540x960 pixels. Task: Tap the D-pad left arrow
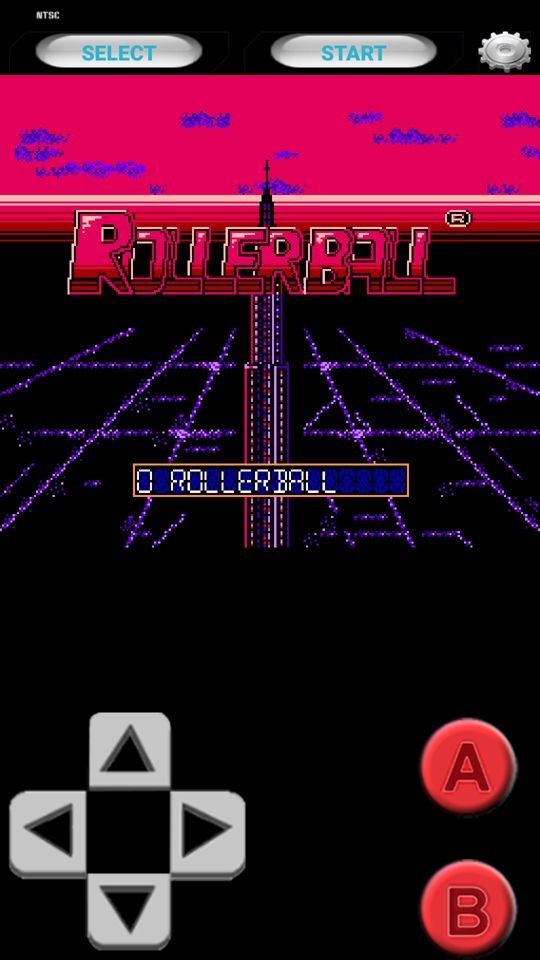pyautogui.click(x=48, y=832)
